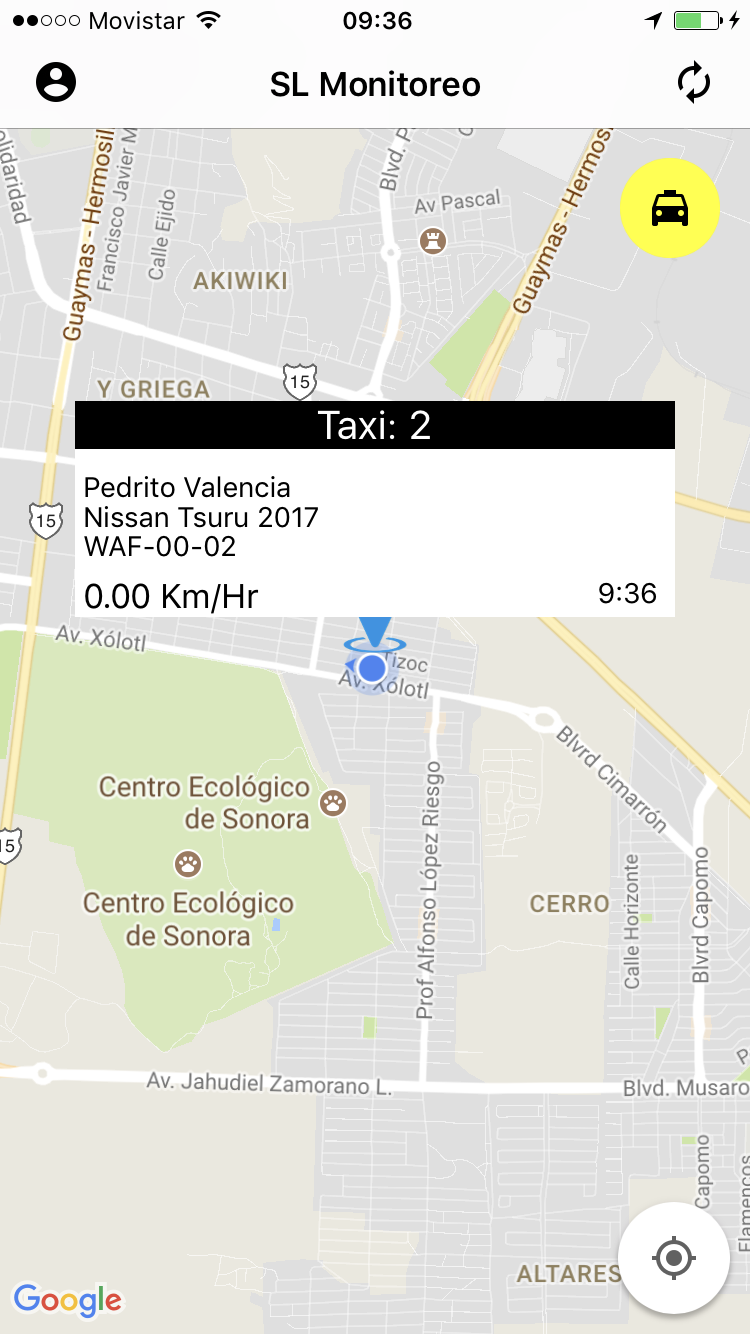
Task: Tap the yellow taxi button
Action: pos(670,208)
